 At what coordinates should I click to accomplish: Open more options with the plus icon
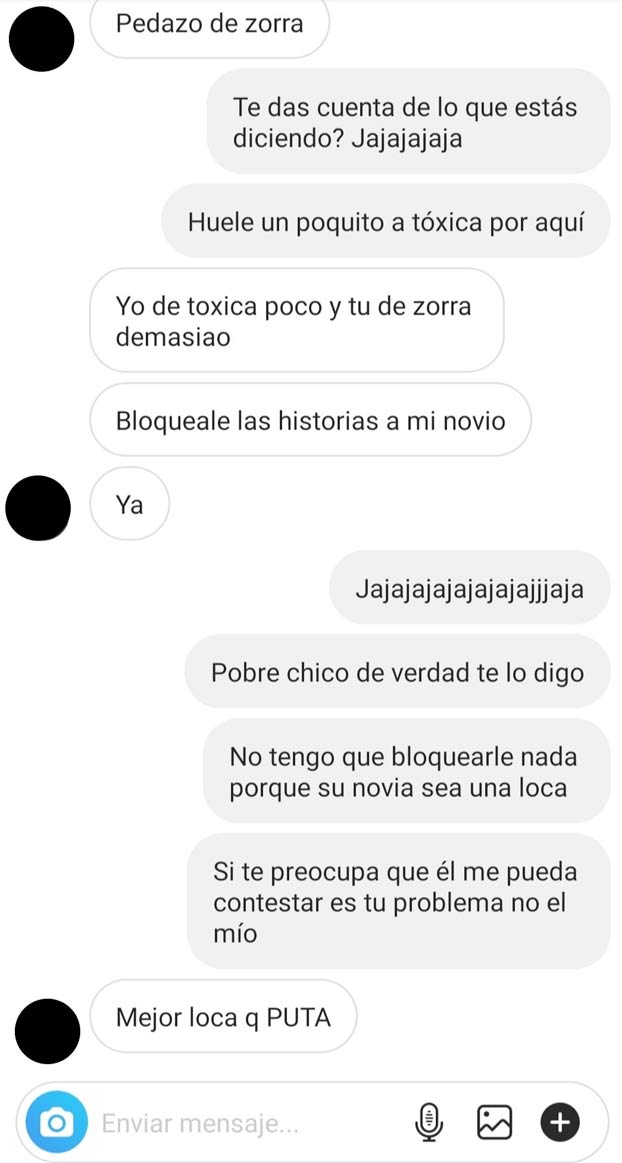(560, 1123)
